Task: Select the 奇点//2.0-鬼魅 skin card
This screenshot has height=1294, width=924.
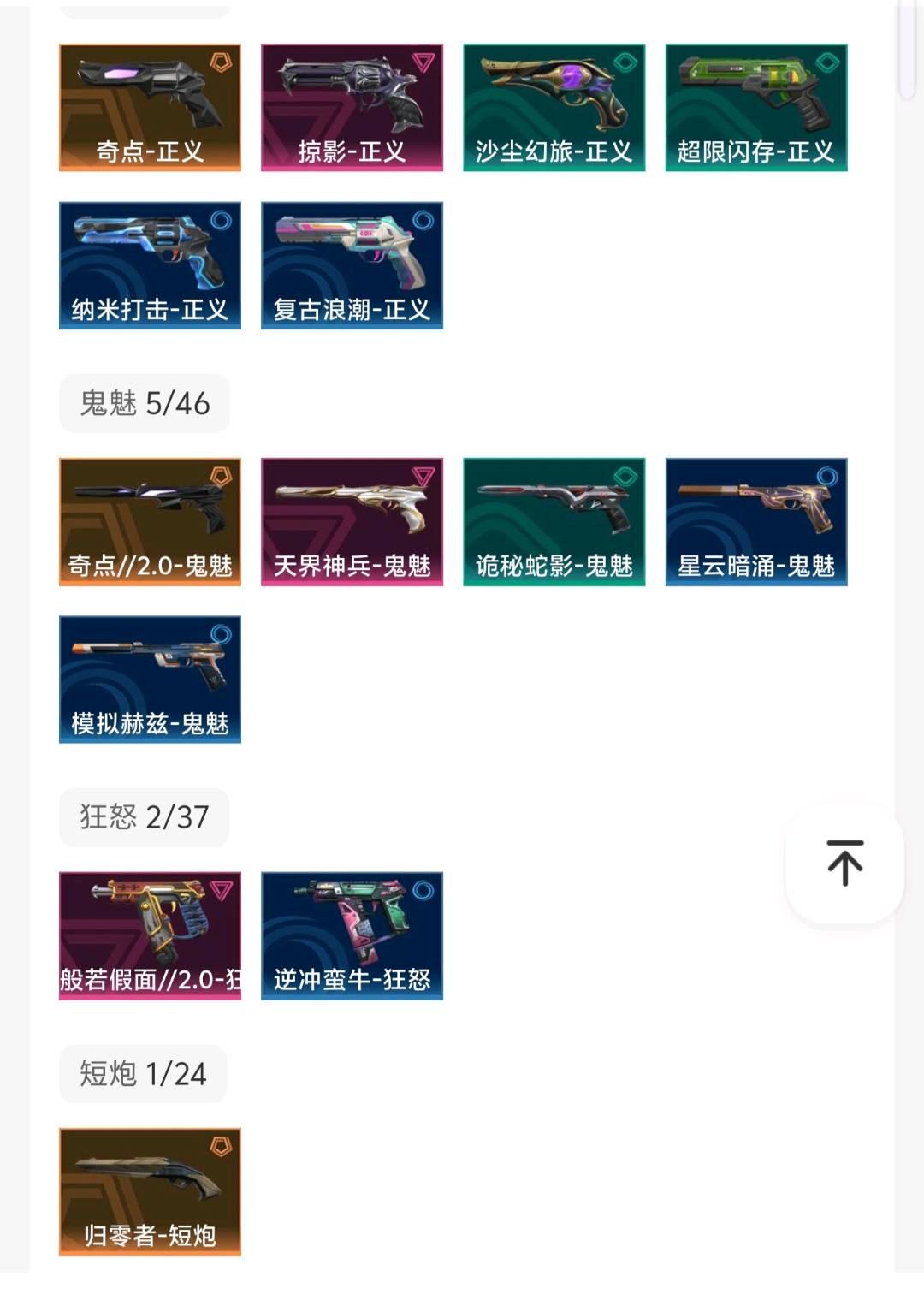Action: click(150, 521)
